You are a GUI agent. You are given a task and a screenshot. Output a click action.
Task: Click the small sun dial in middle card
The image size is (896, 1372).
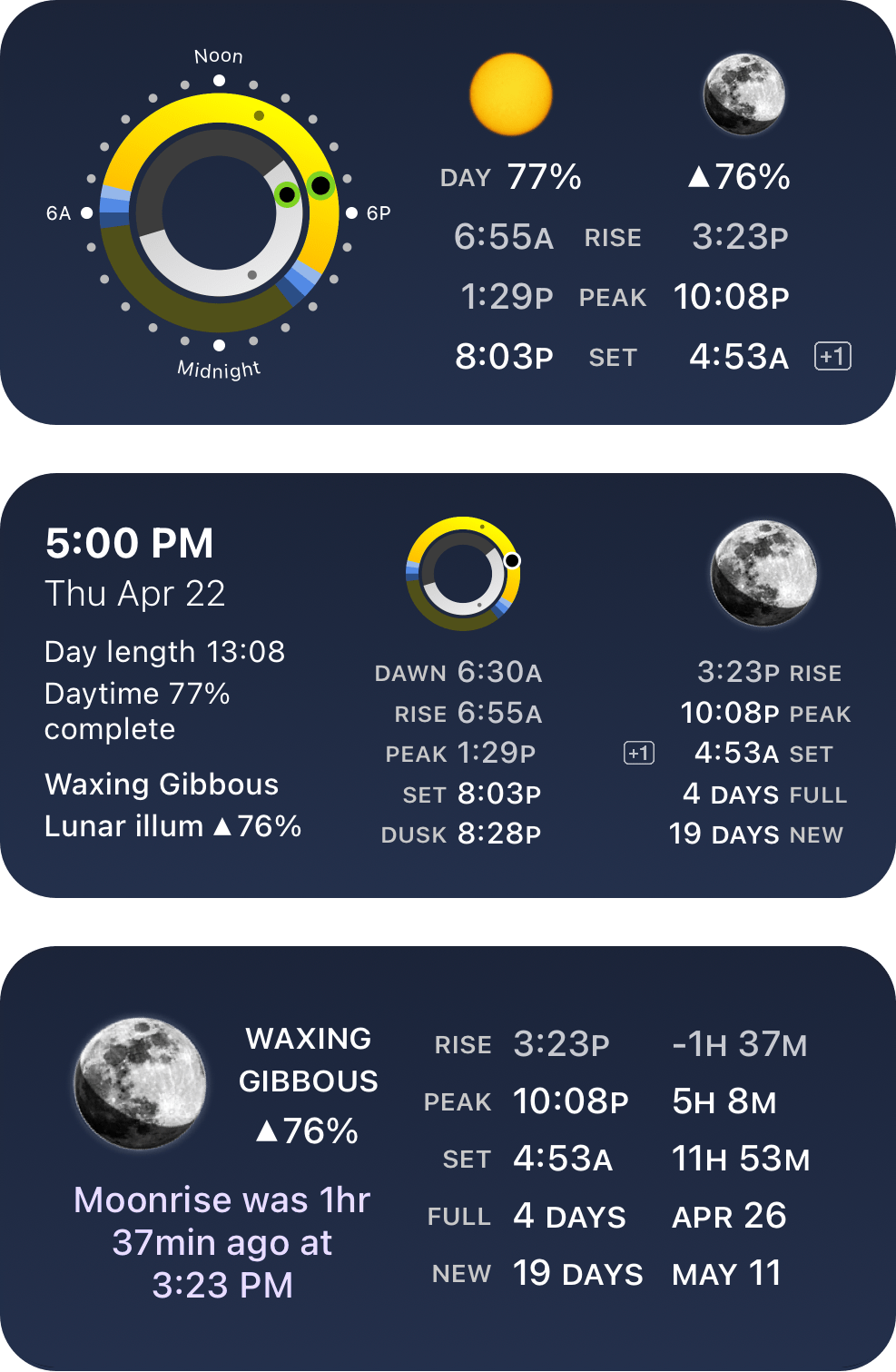463,572
